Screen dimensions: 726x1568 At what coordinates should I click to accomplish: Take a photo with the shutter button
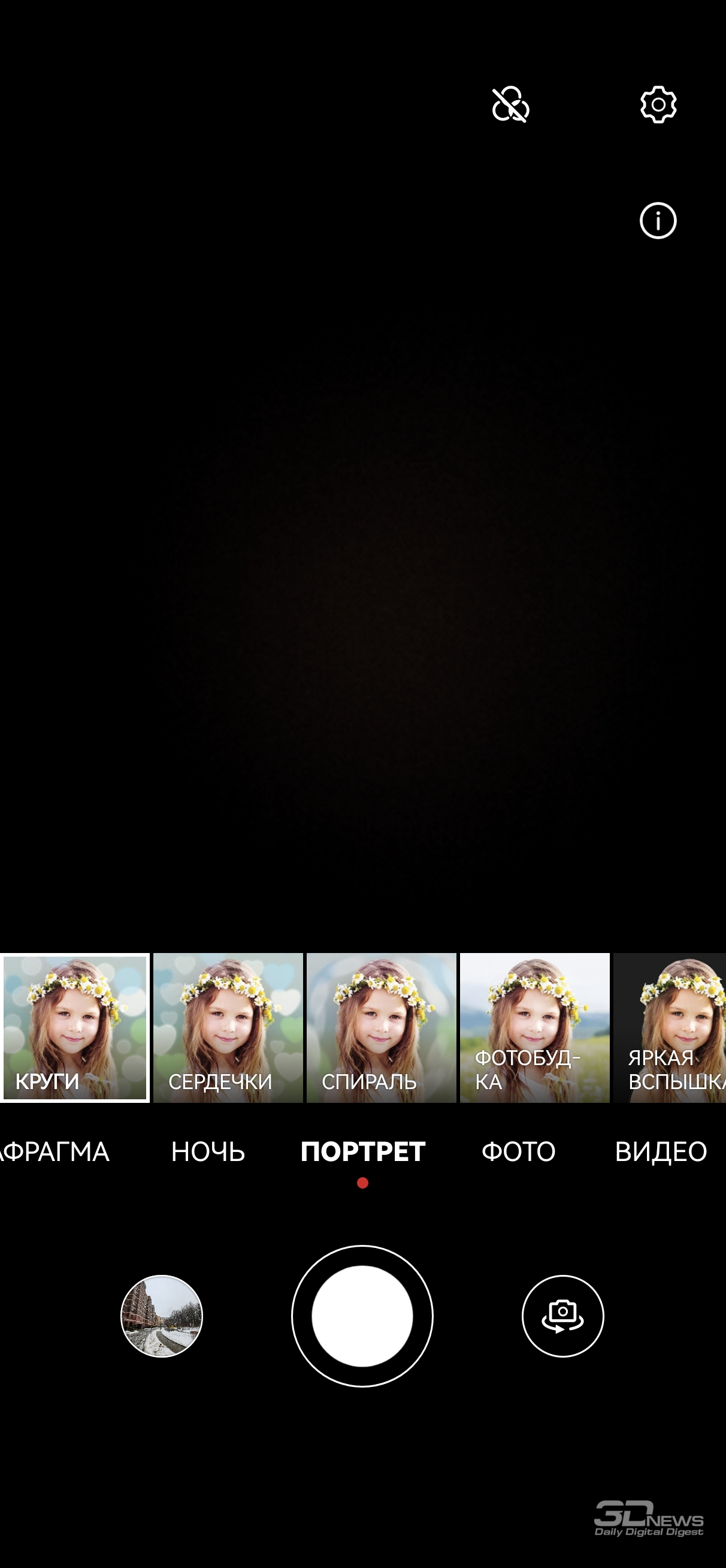(362, 1316)
